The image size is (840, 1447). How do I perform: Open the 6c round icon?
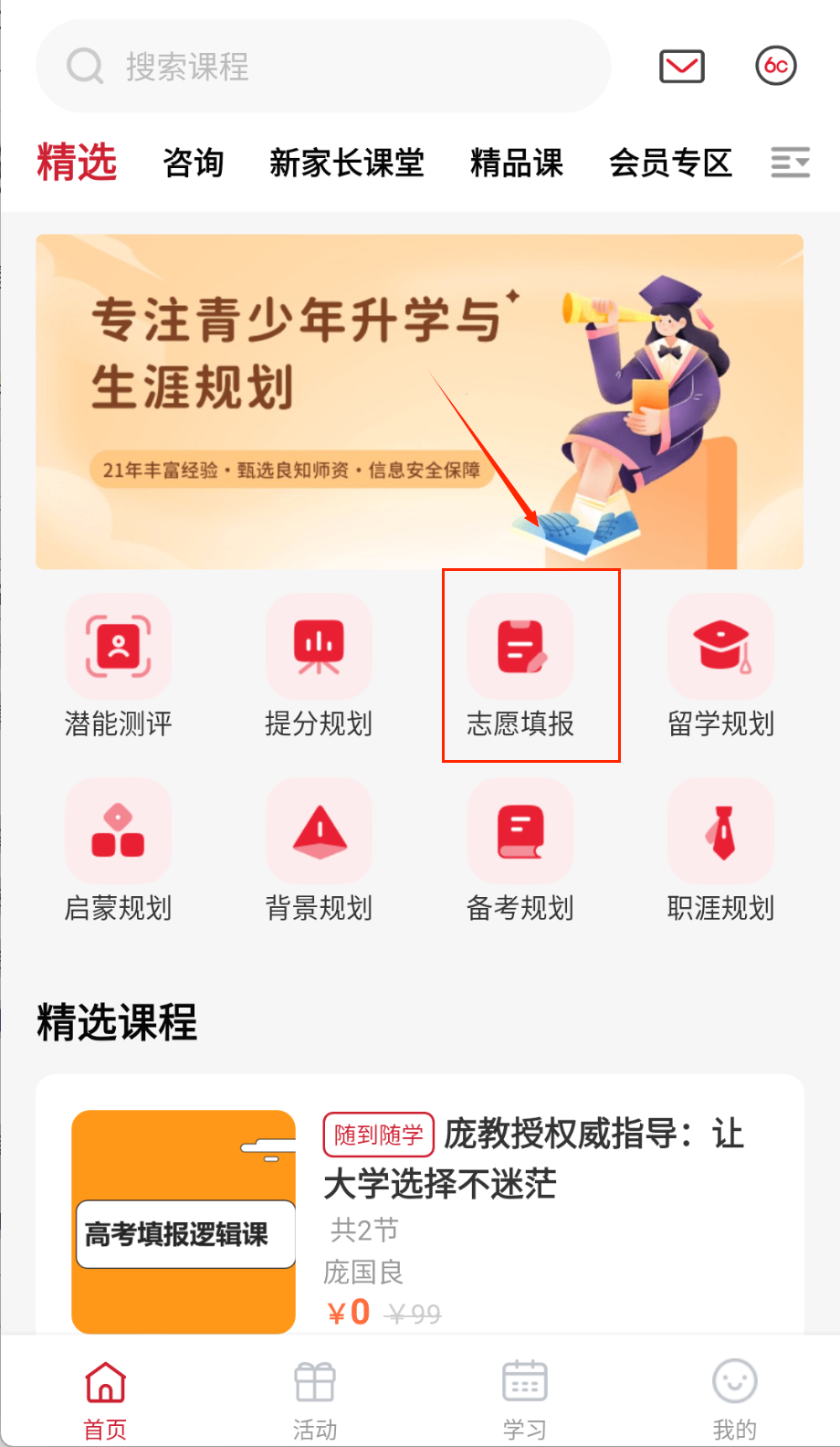click(776, 66)
